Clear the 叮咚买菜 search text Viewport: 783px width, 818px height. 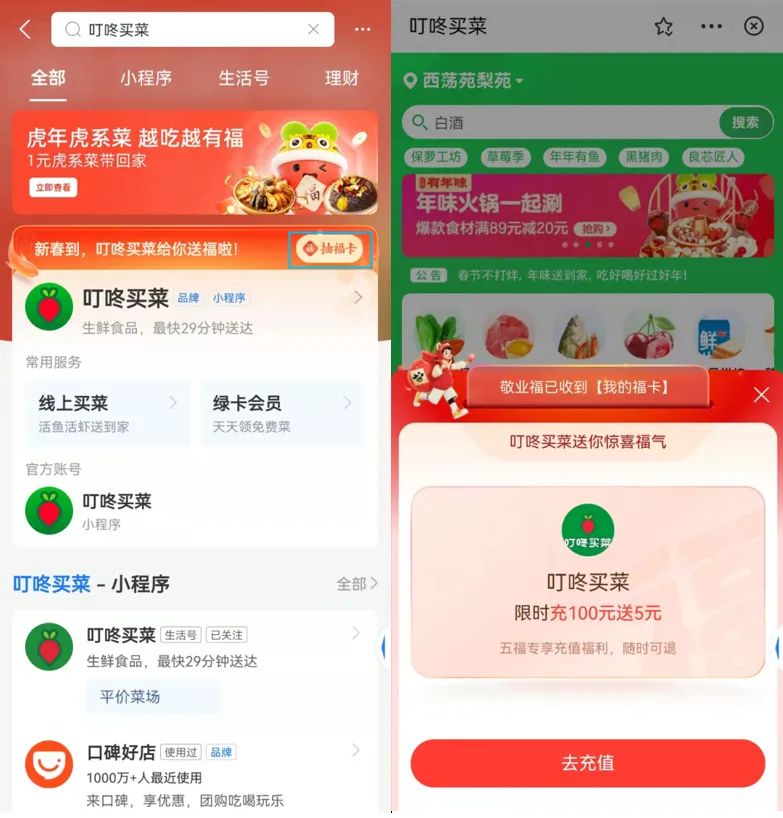click(x=313, y=30)
